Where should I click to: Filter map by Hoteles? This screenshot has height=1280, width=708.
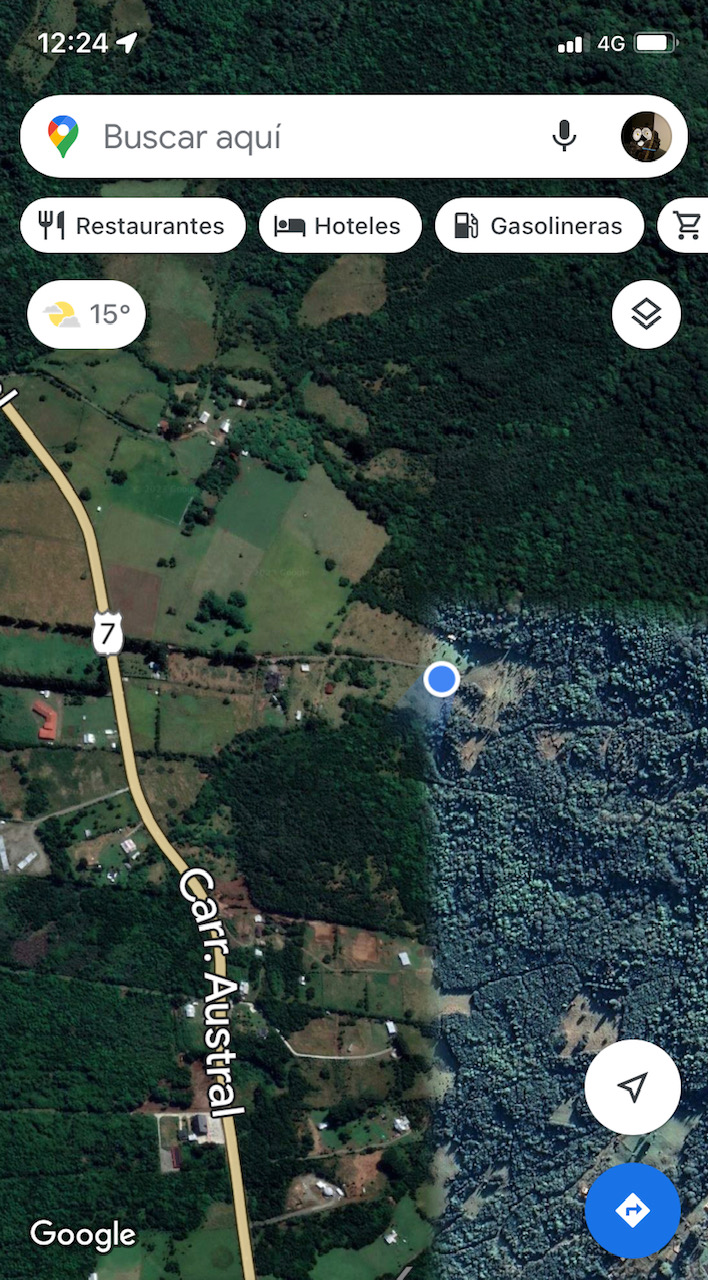point(337,226)
